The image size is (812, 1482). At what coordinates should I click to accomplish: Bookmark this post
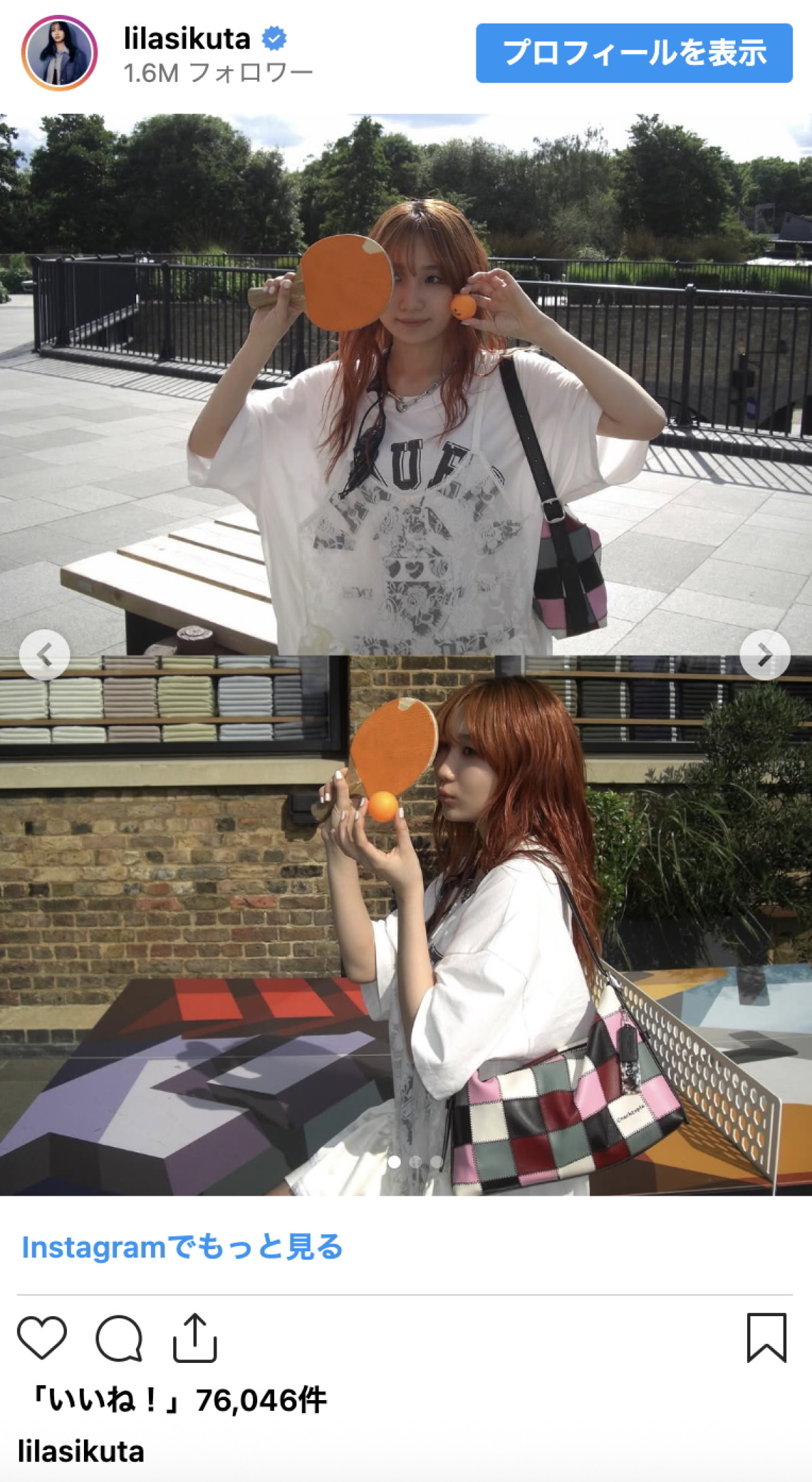coord(767,1338)
